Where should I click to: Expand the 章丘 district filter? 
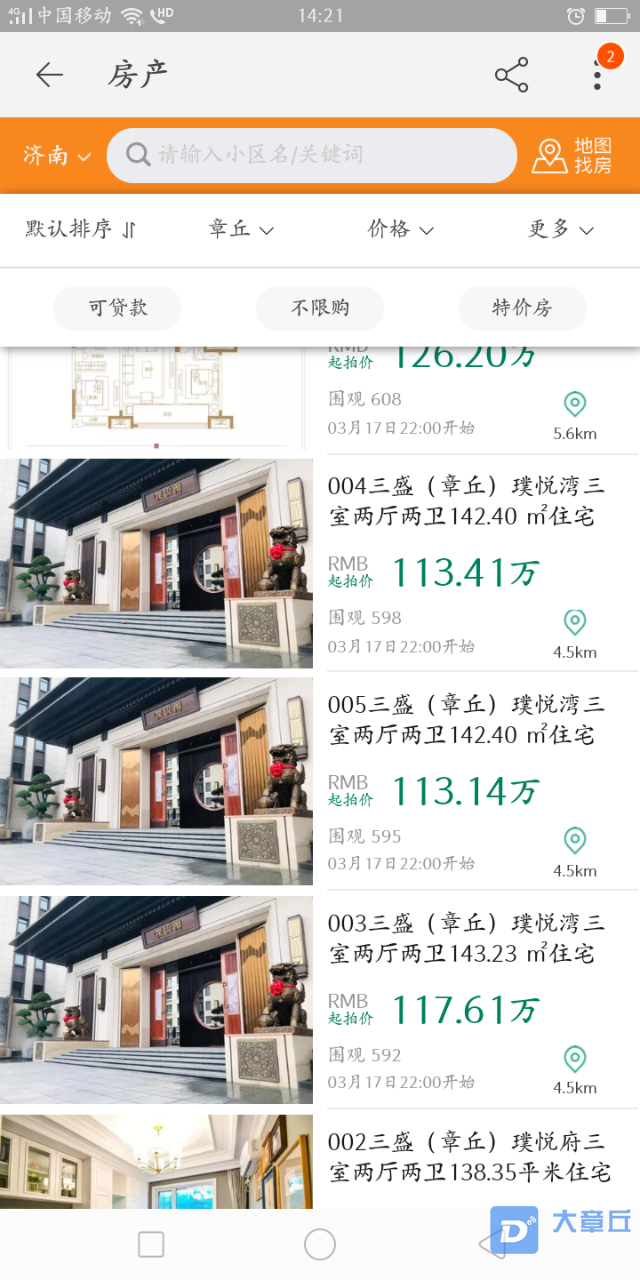(240, 229)
